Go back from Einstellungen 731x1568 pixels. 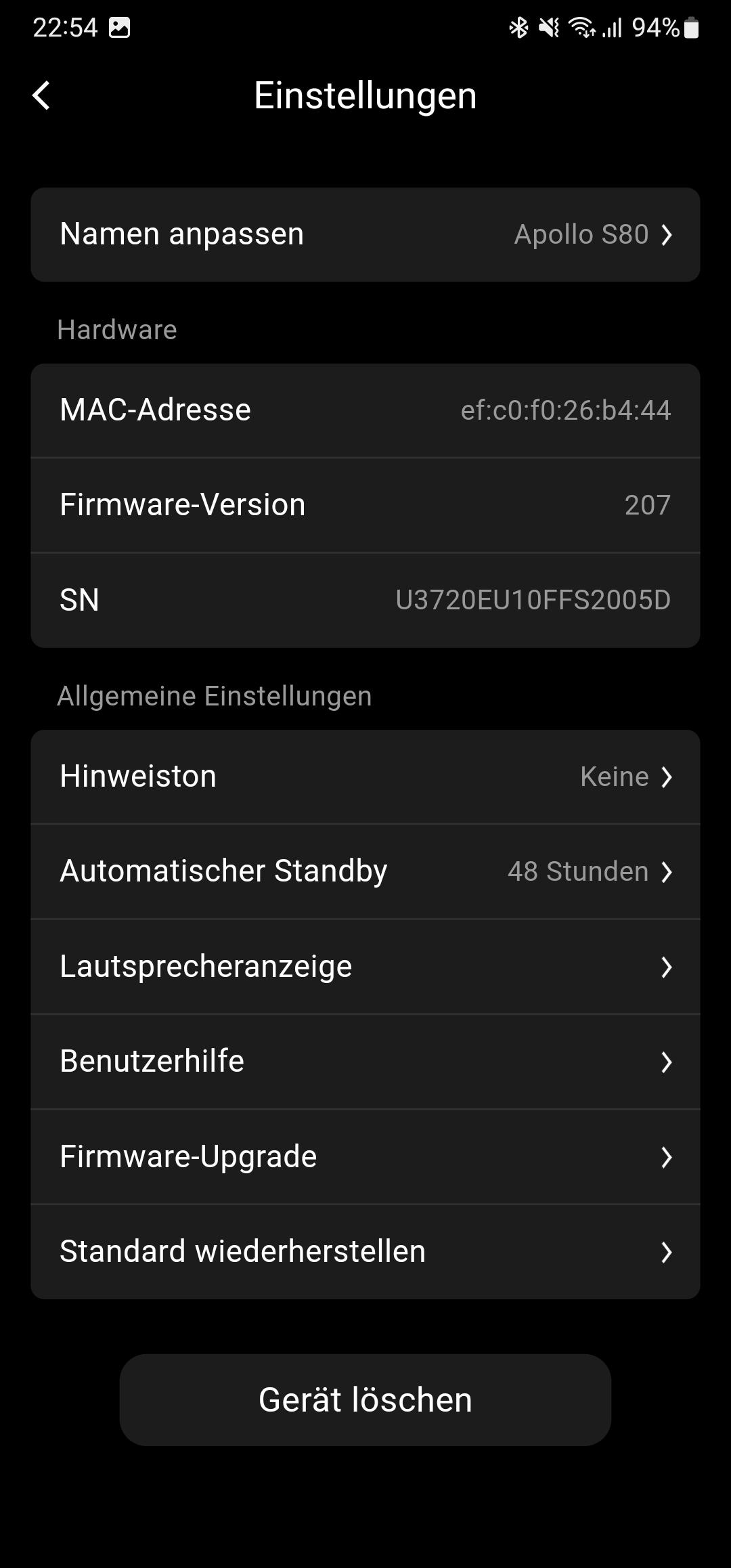tap(42, 95)
